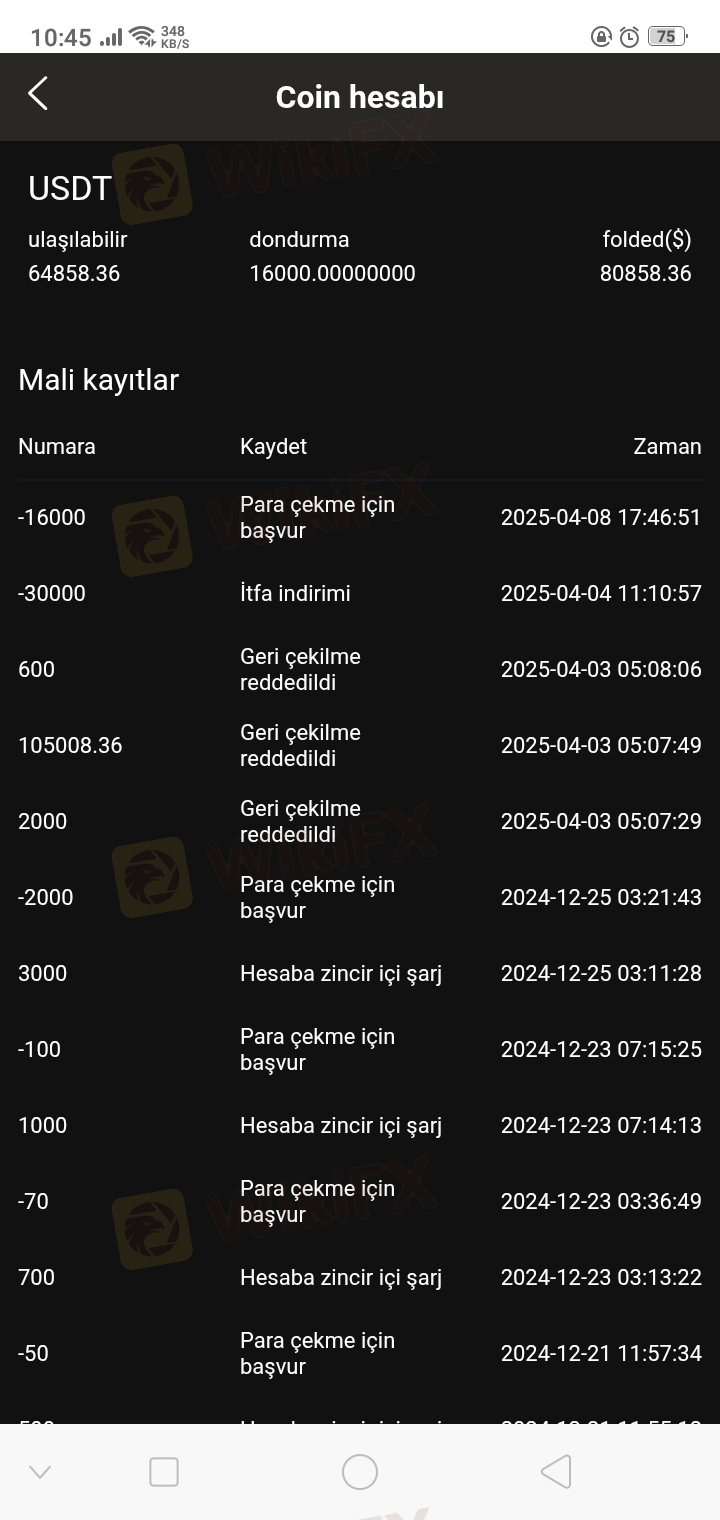
Task: Hide the navigation bar using the down chevron
Action: click(x=40, y=1472)
